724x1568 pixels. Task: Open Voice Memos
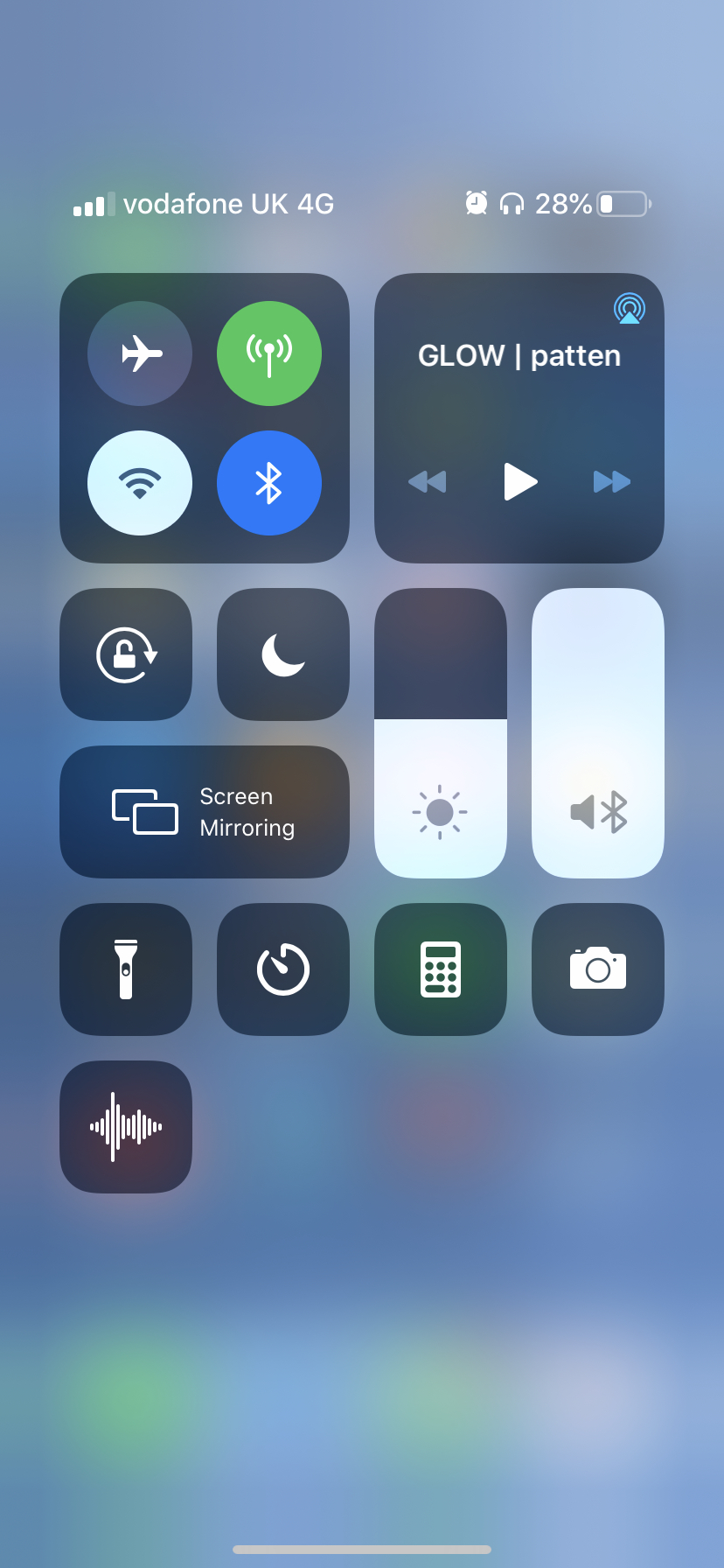pyautogui.click(x=126, y=1127)
